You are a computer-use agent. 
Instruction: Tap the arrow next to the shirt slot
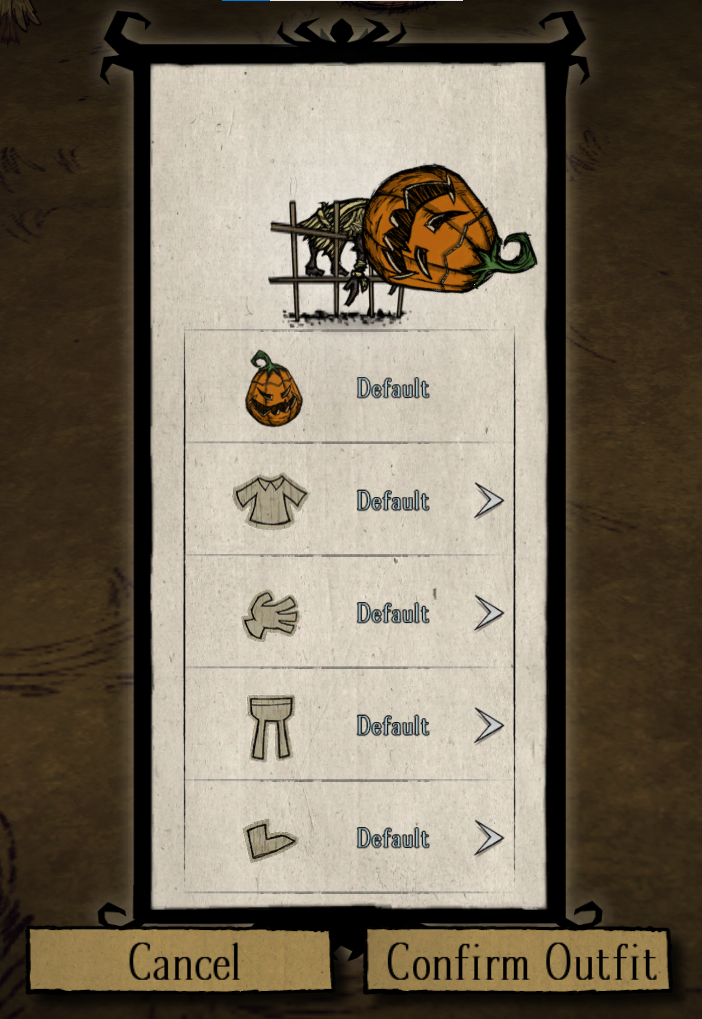click(x=488, y=501)
